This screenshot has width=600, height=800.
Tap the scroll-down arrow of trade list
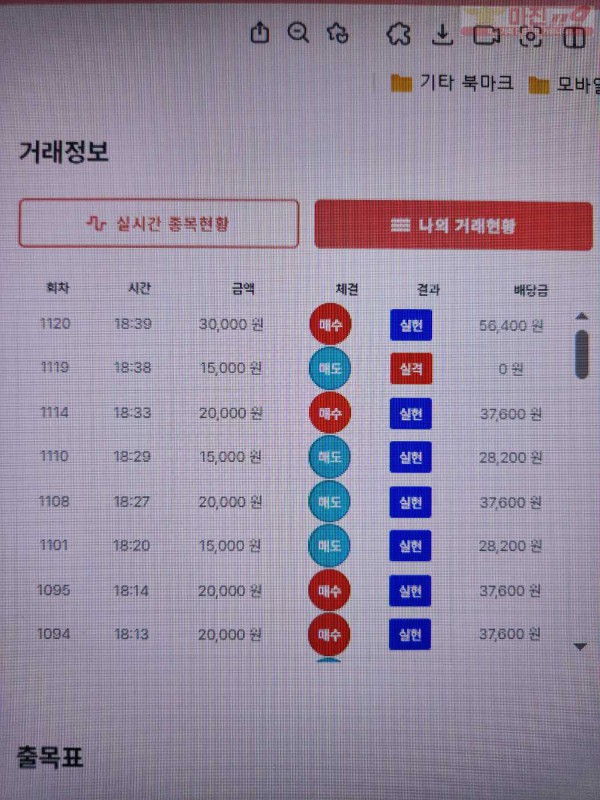(581, 647)
